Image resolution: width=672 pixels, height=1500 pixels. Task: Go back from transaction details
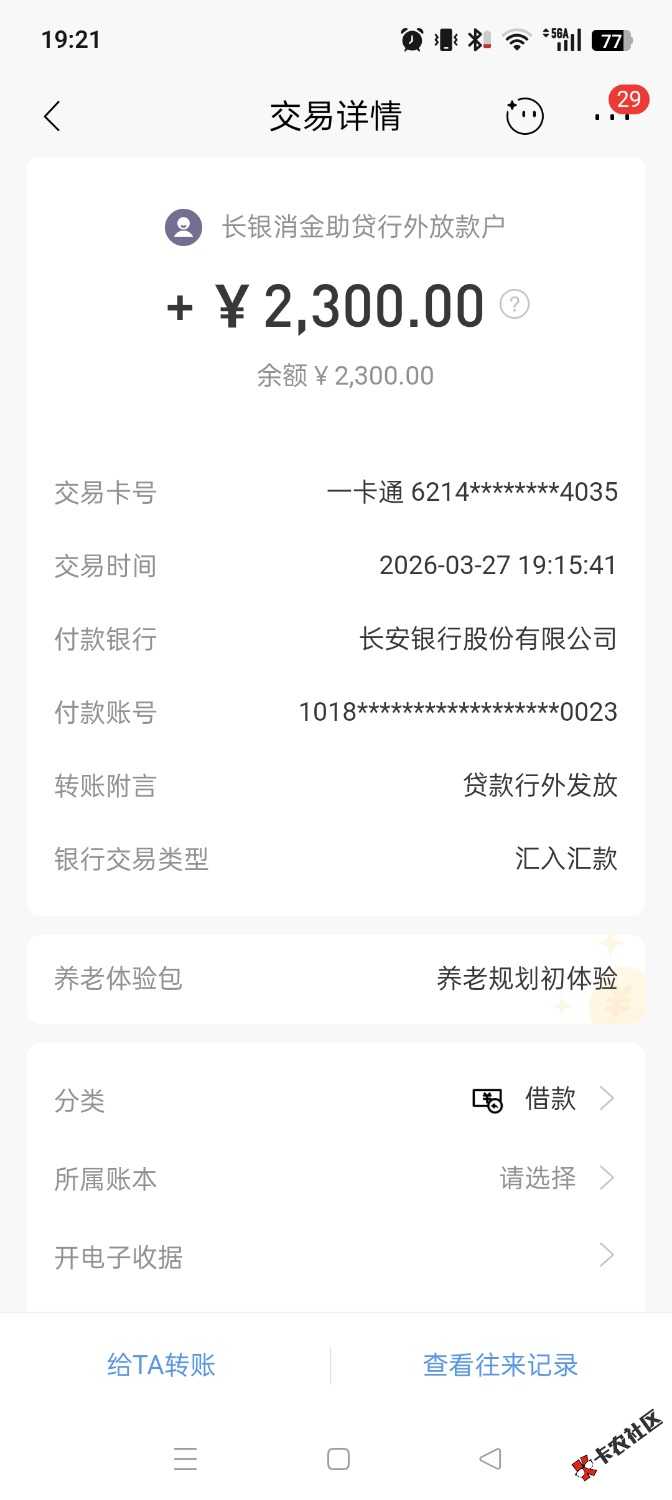point(52,117)
